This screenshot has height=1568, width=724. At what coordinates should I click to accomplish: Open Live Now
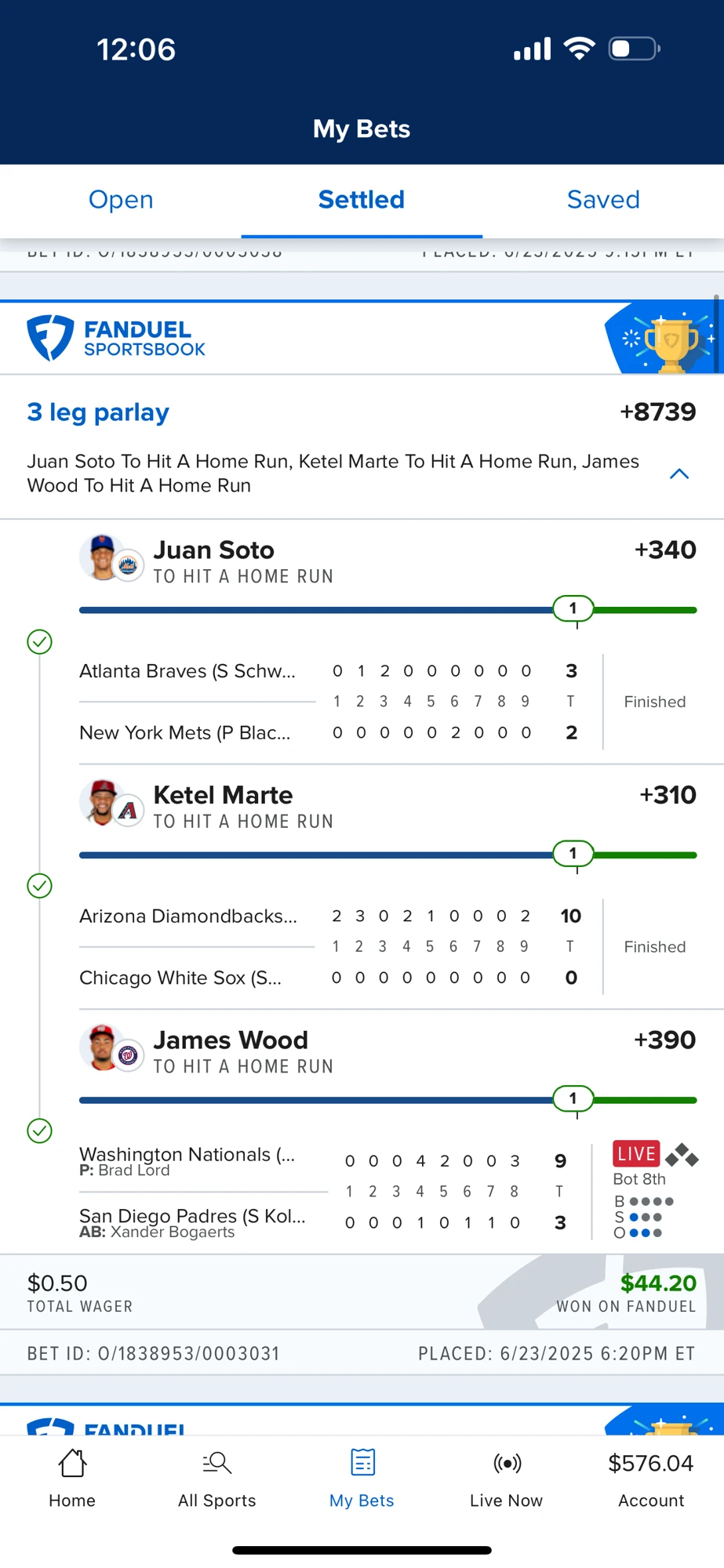507,1479
